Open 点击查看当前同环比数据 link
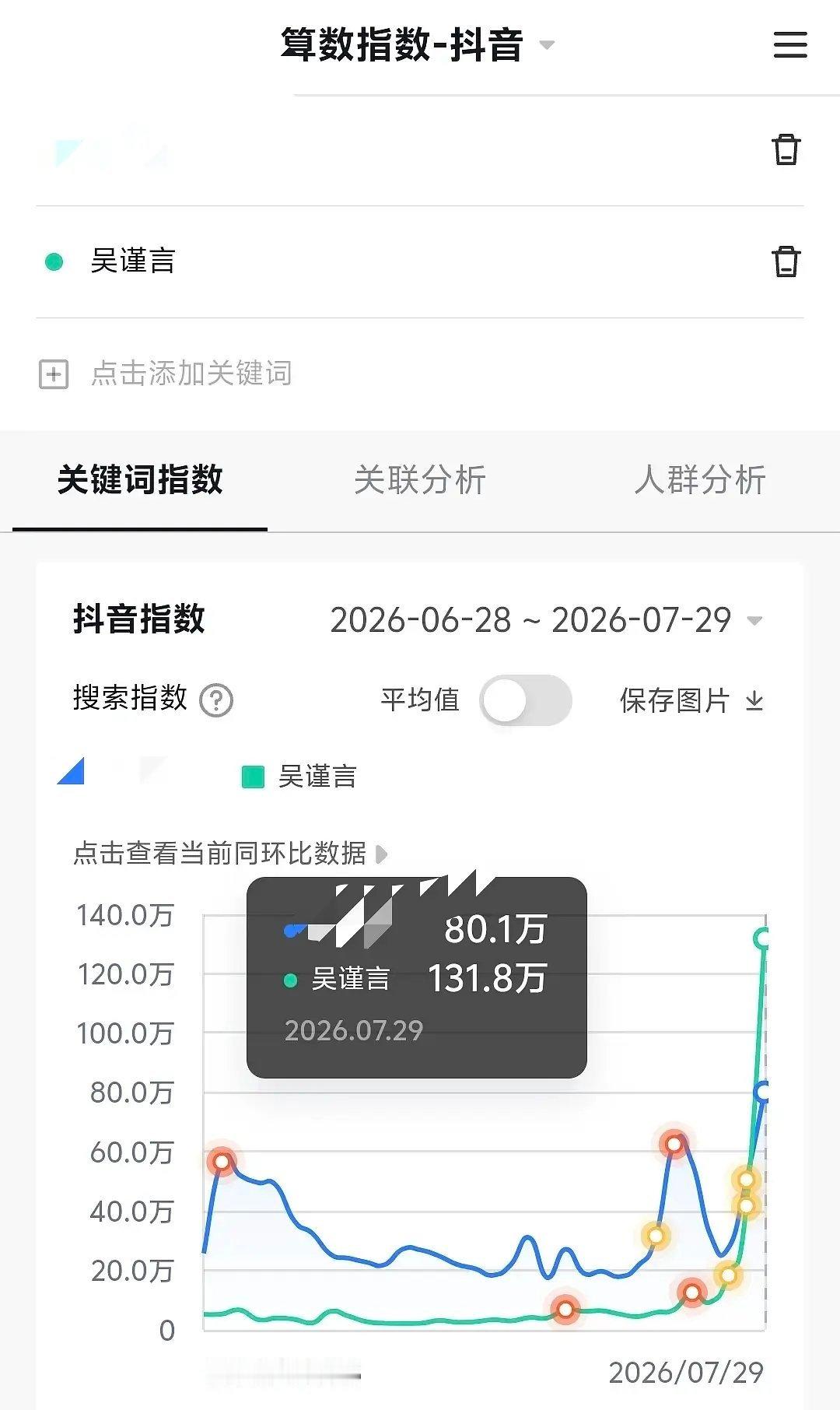 click(230, 854)
